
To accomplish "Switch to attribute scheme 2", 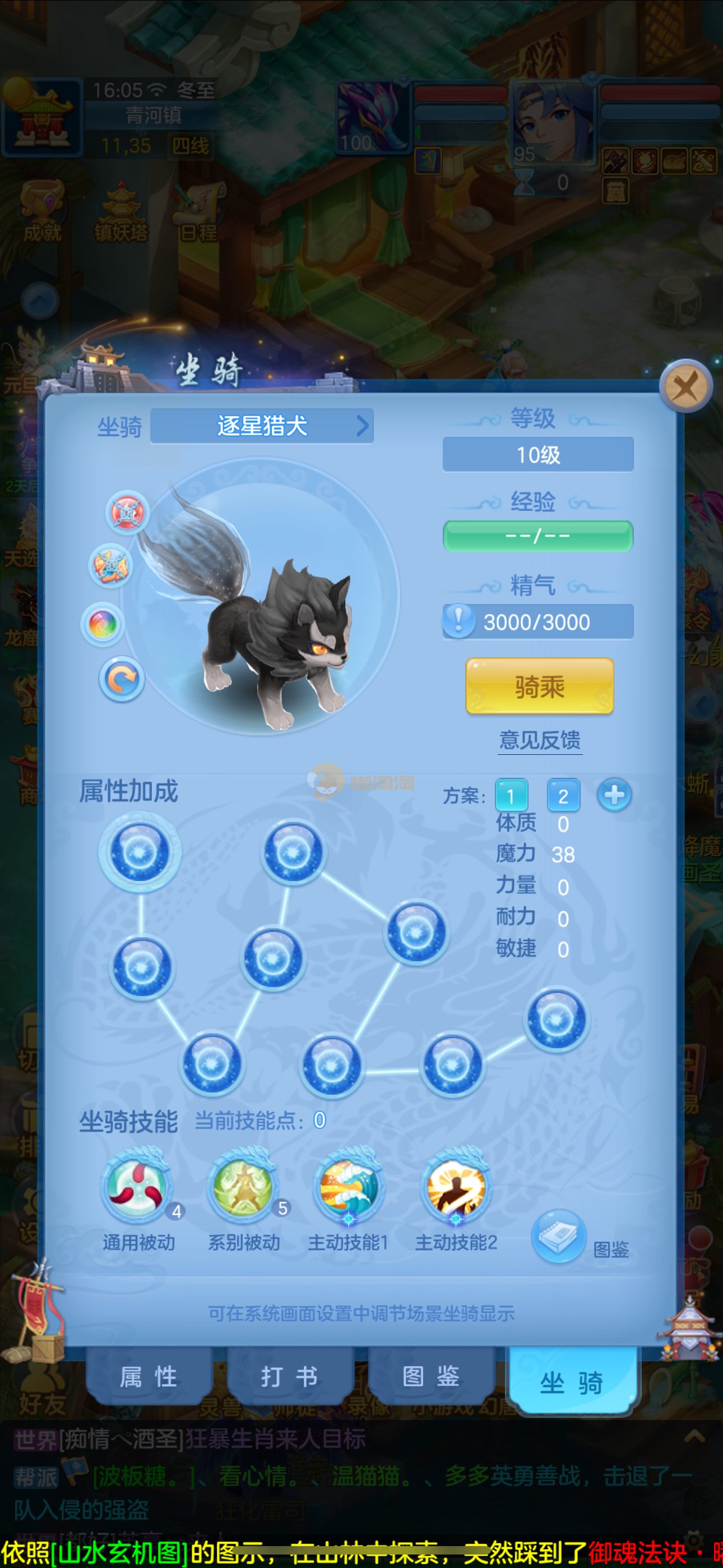I will tap(563, 795).
